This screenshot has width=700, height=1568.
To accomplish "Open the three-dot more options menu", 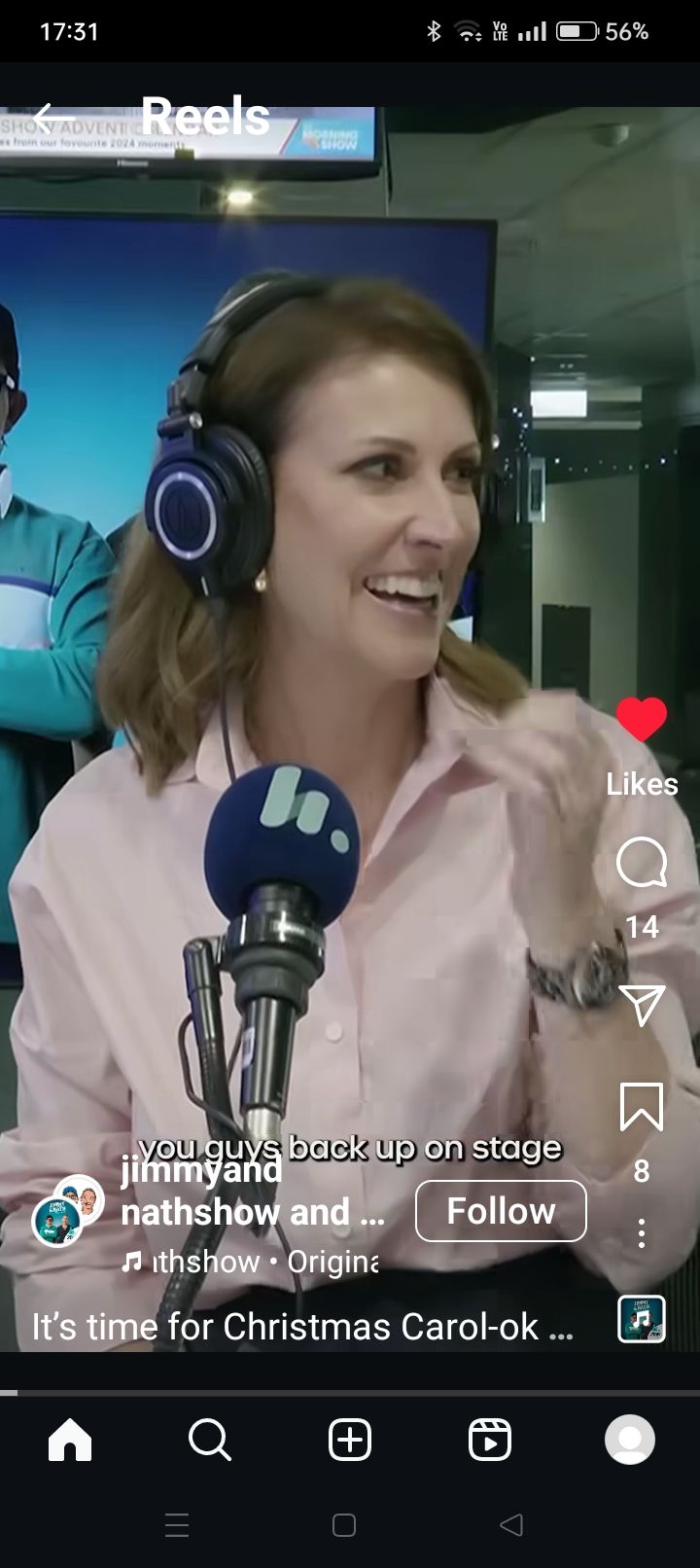I will point(642,1233).
